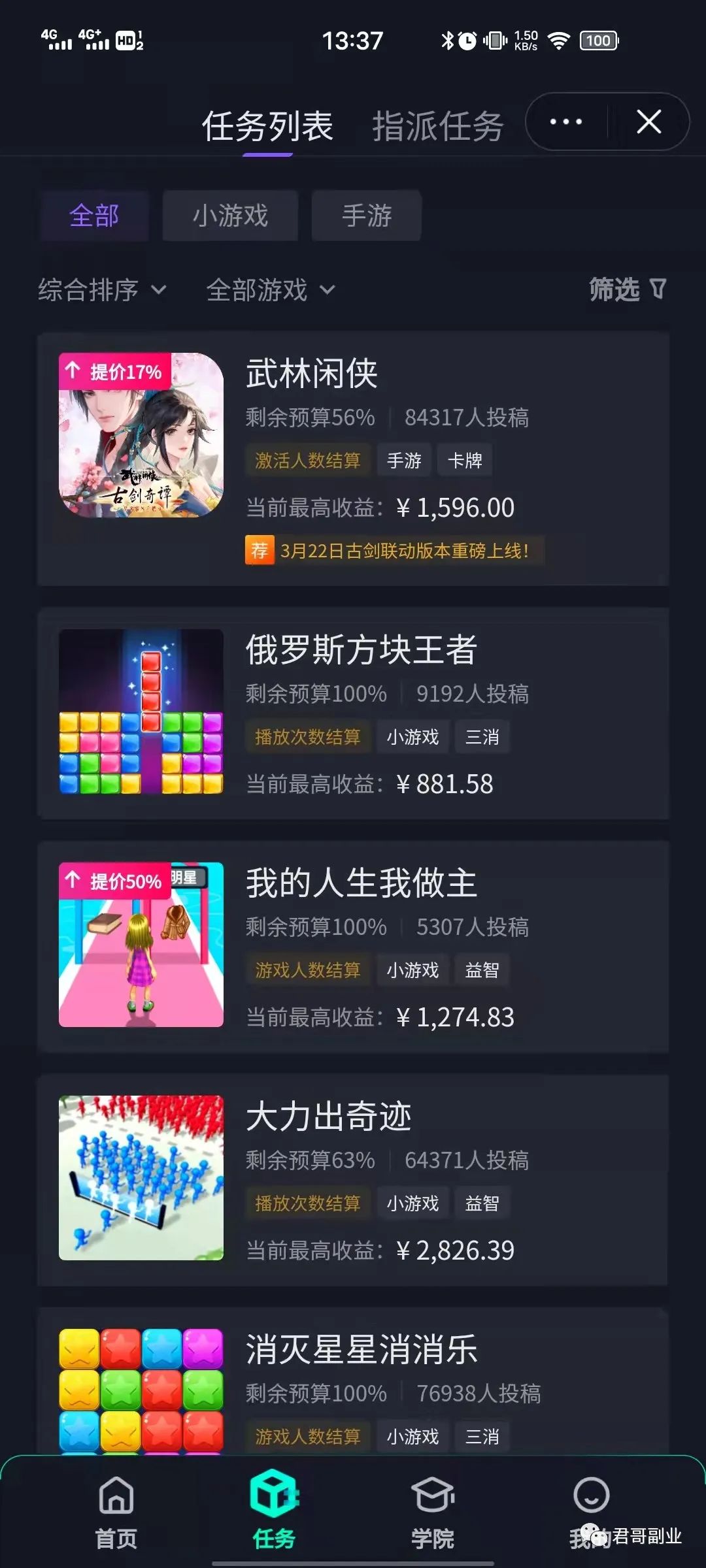Image resolution: width=706 pixels, height=1568 pixels.
Task: Open the 筛选 filter panel
Action: (x=627, y=289)
